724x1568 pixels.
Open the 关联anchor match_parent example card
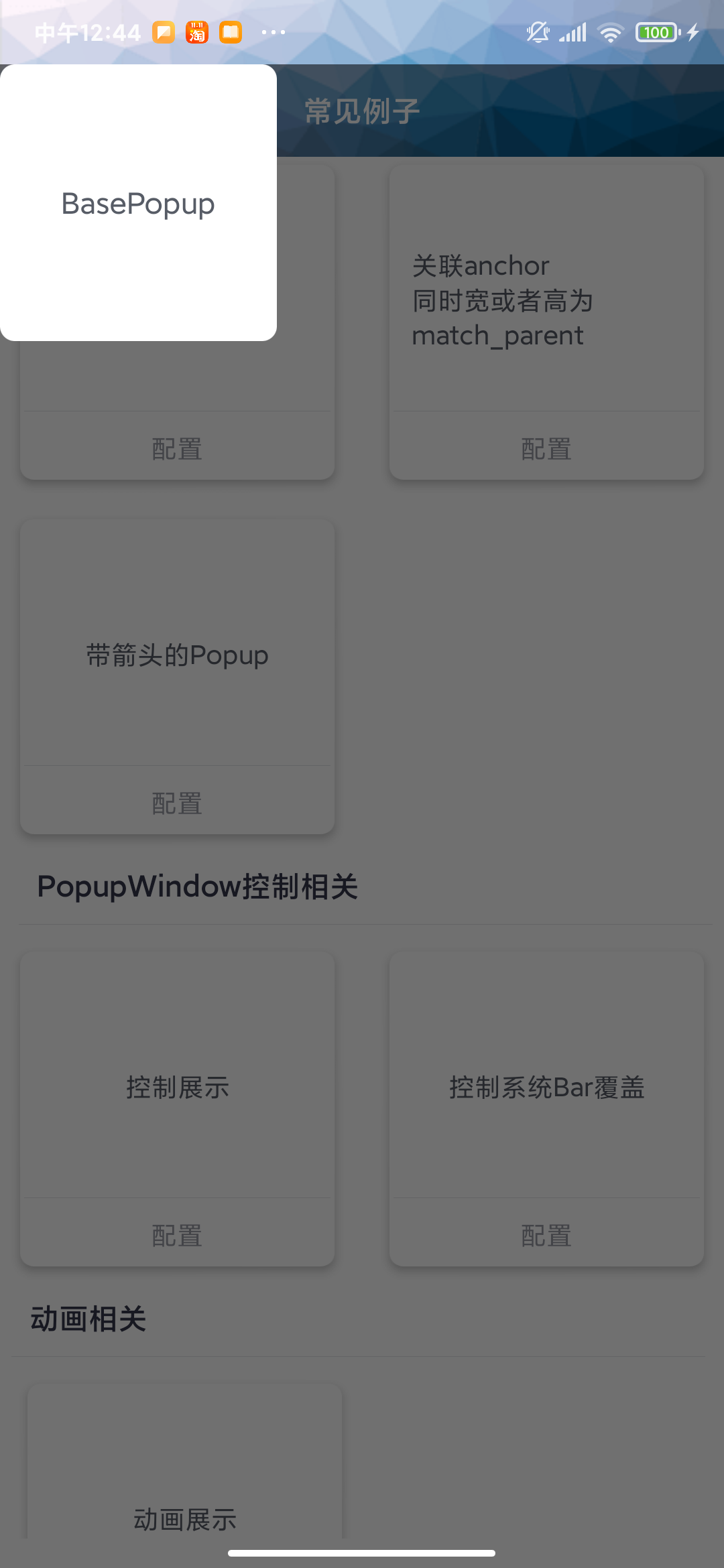click(x=546, y=300)
